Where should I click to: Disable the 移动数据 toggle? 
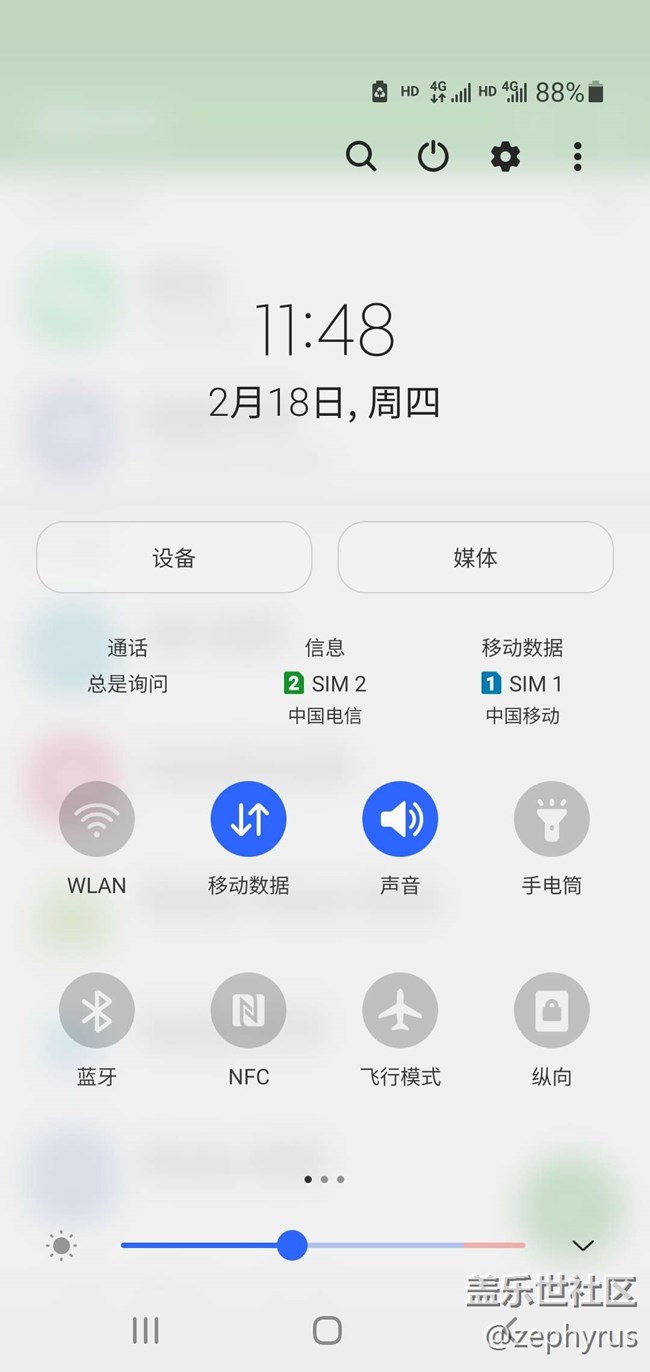[248, 819]
